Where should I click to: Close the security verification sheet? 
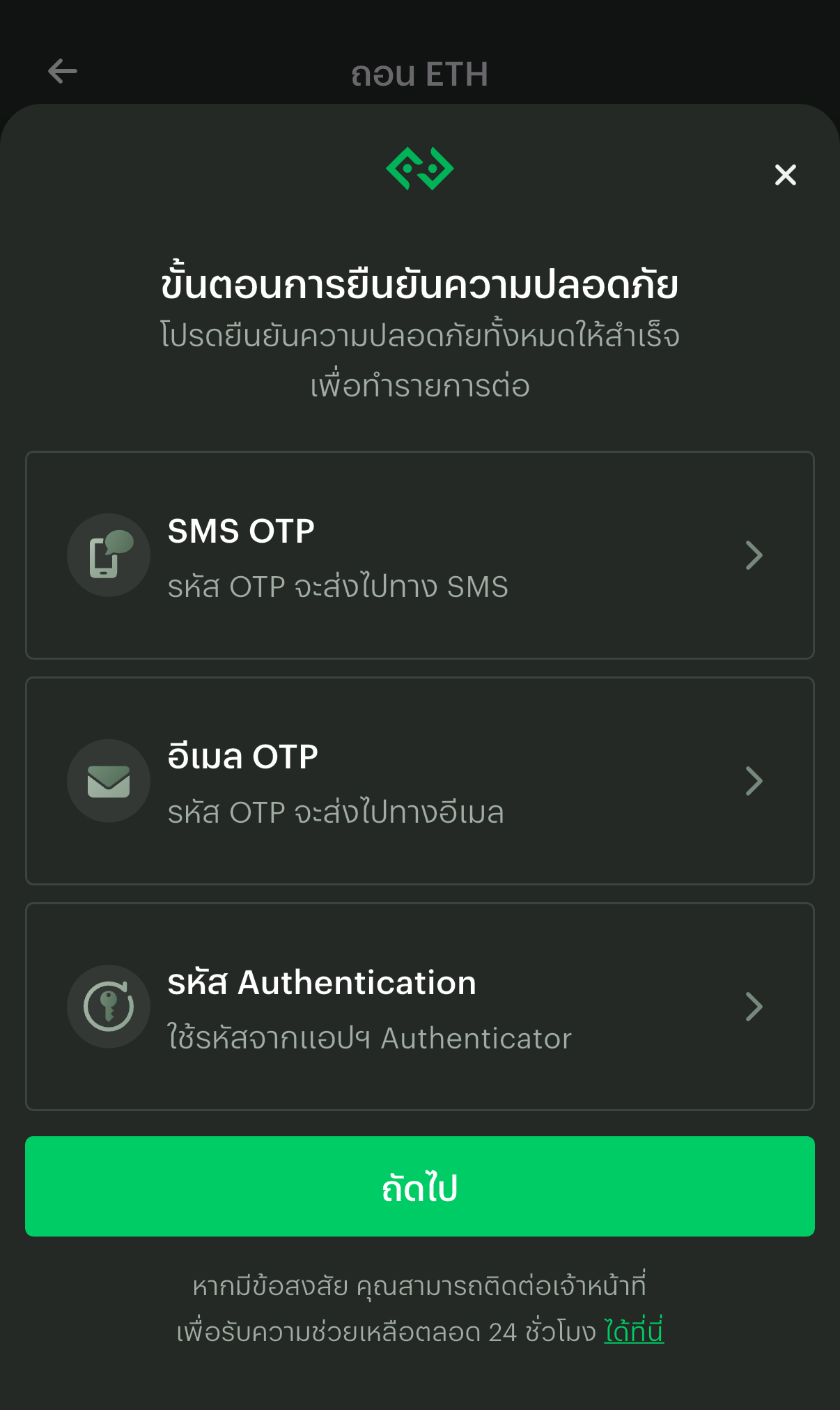785,175
